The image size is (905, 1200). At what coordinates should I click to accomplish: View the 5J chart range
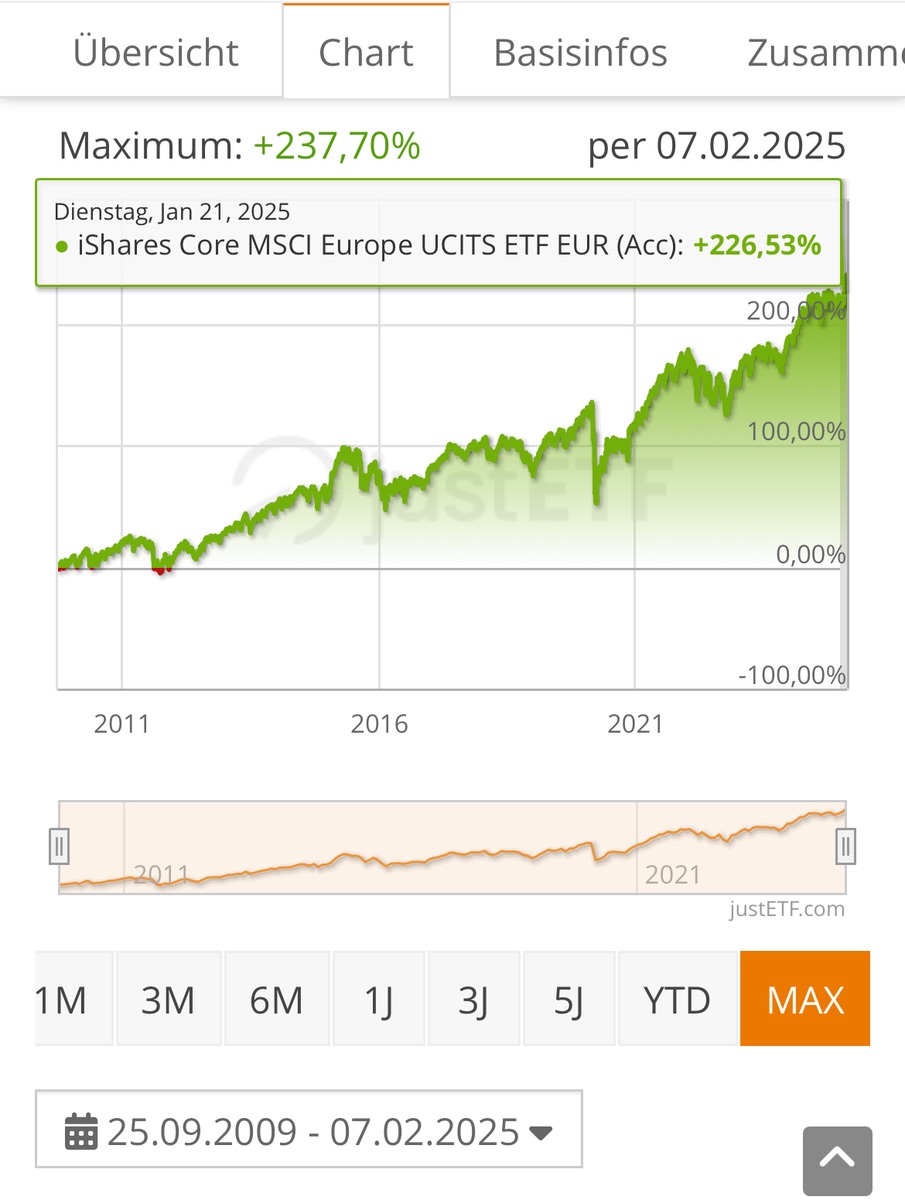[568, 999]
